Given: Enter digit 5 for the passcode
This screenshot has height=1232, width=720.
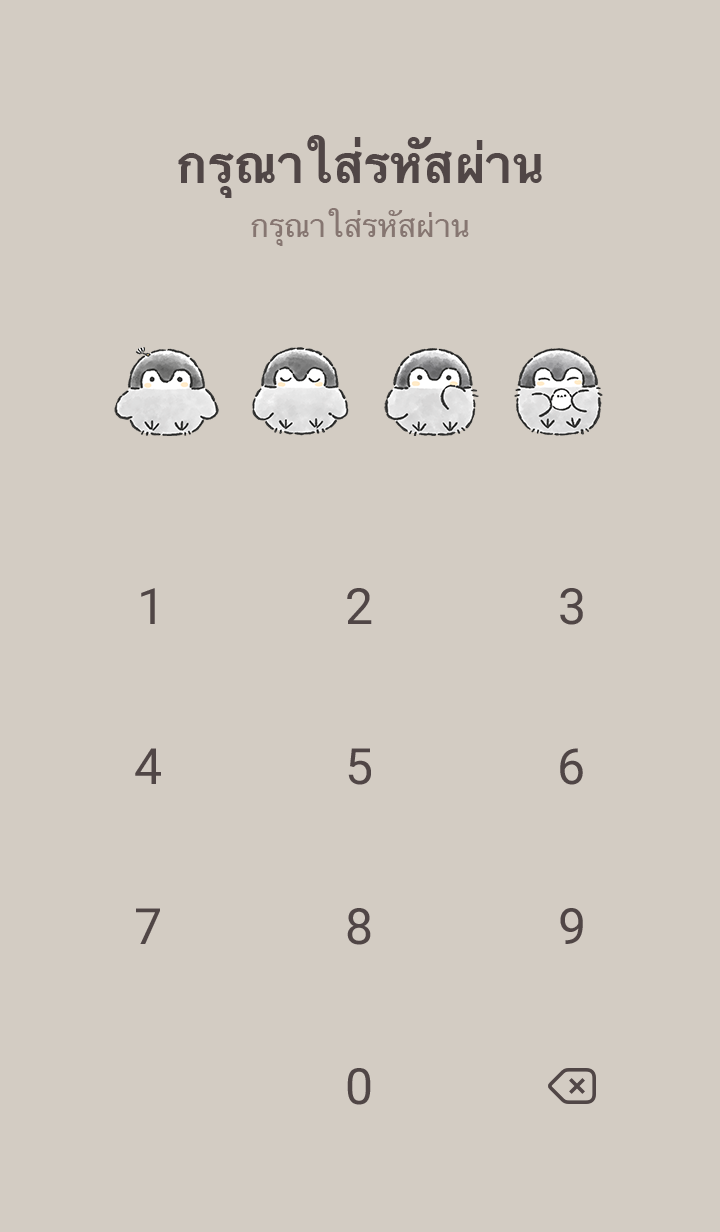Looking at the screenshot, I should tap(359, 767).
